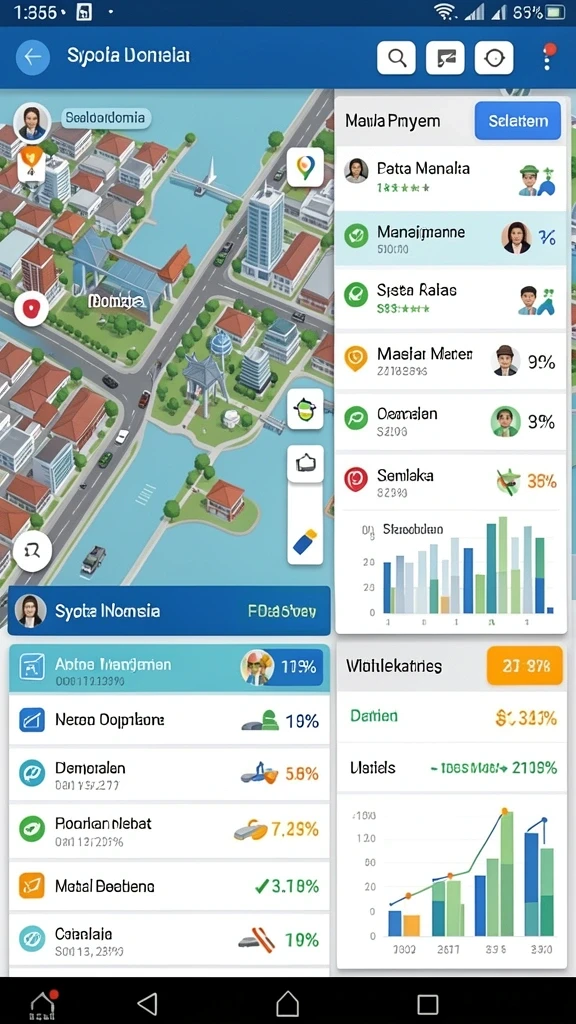Open the Syota Inomsia banner under the map
This screenshot has height=1024, width=576.
tap(169, 611)
